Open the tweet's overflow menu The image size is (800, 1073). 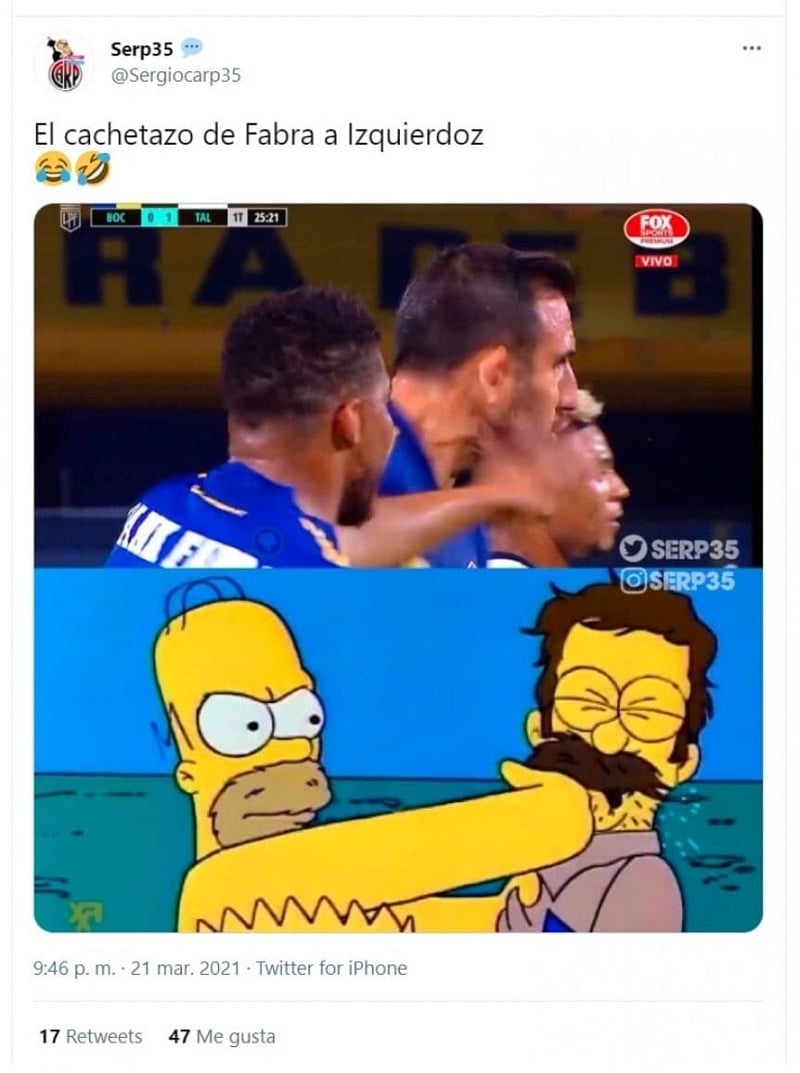pyautogui.click(x=751, y=49)
